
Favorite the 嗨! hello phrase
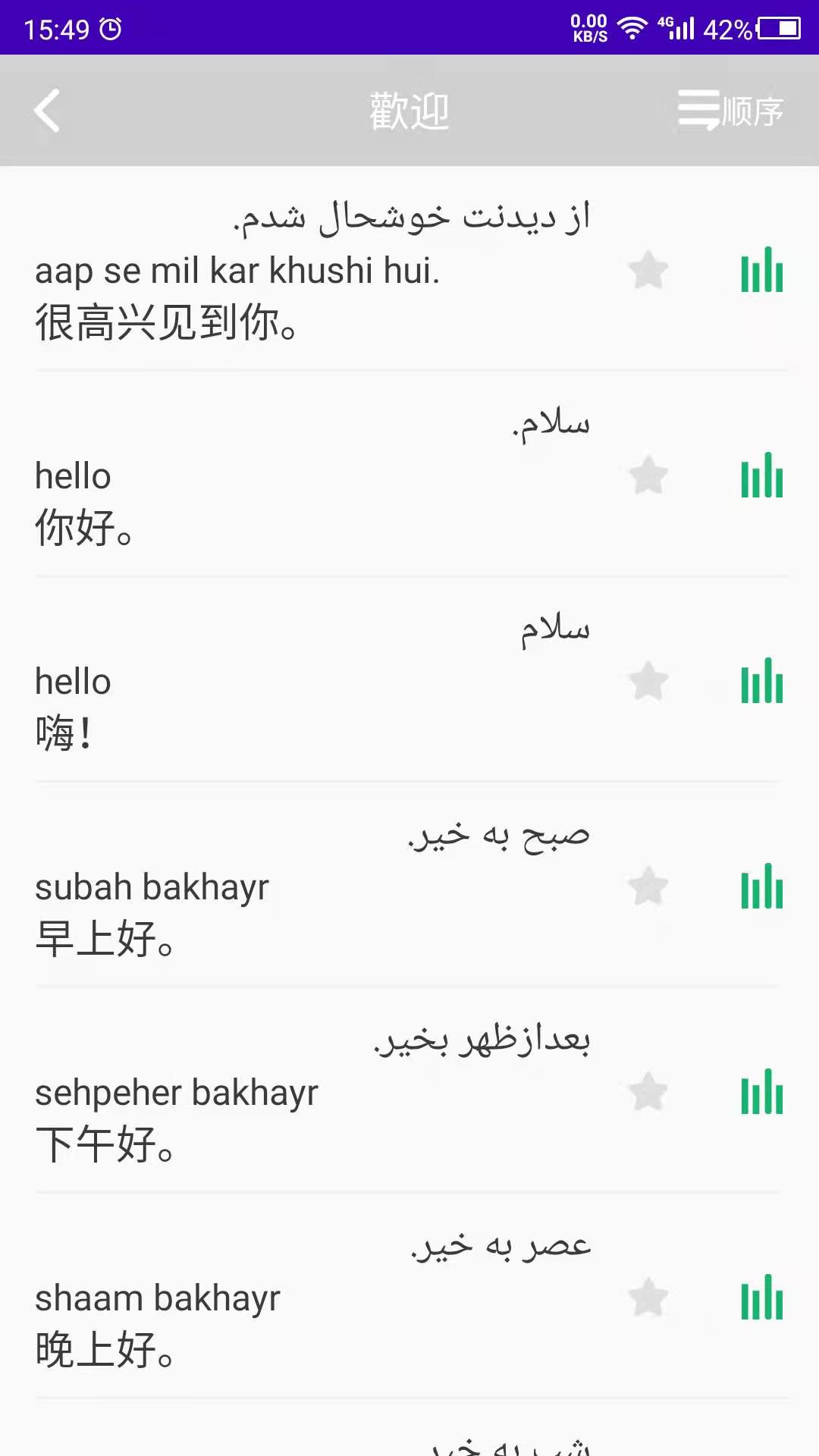coord(648,682)
